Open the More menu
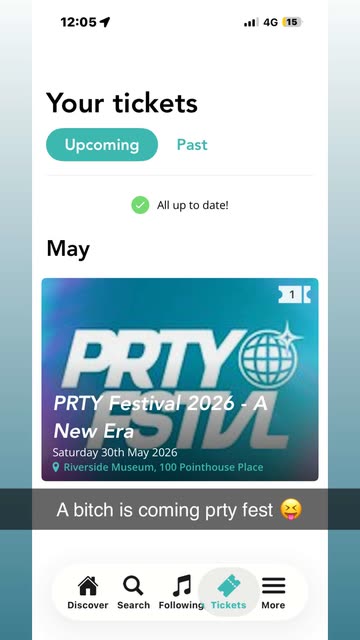Screen dimensions: 360x640 tap(273, 593)
